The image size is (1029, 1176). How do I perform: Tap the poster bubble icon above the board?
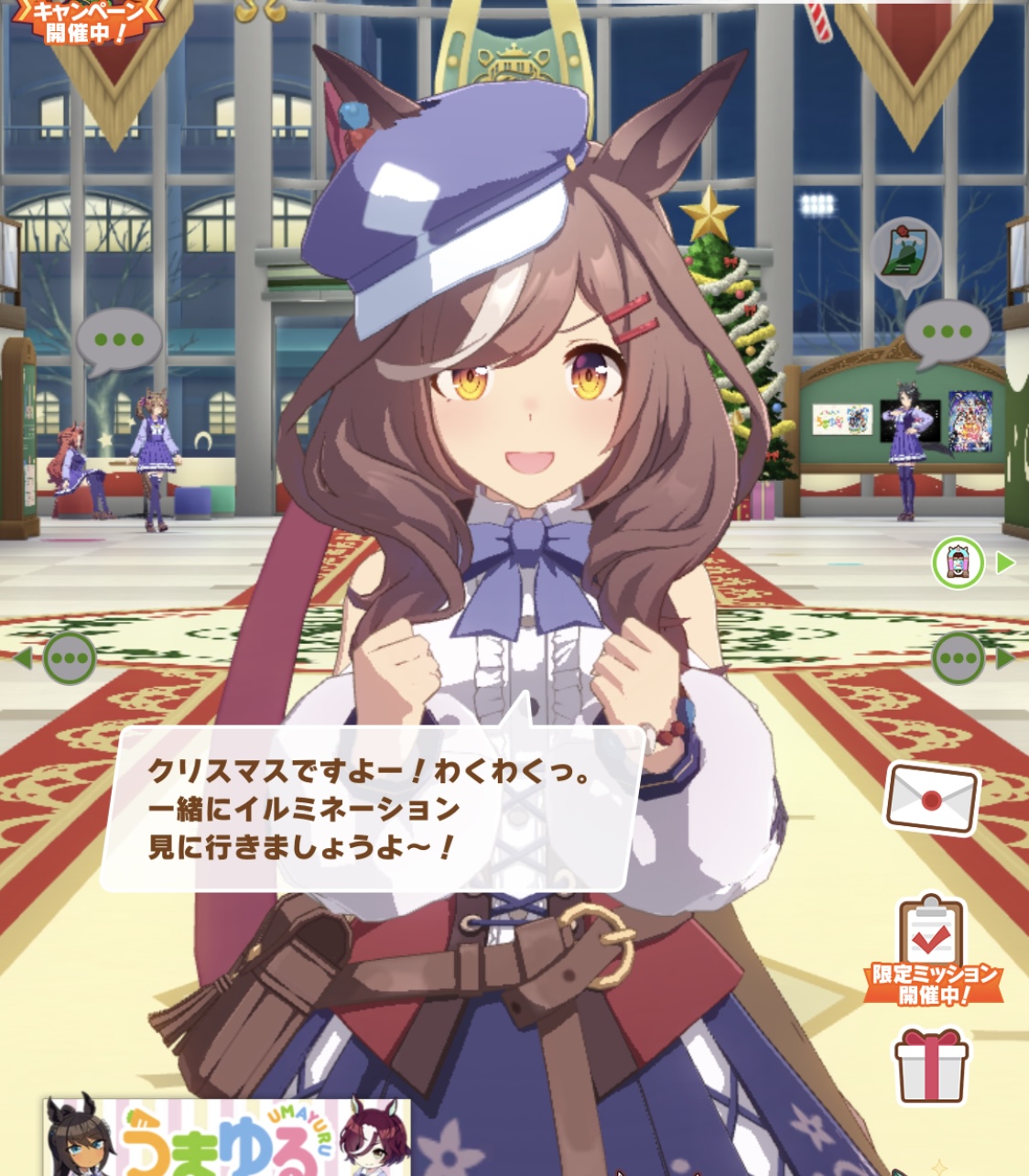tap(904, 254)
